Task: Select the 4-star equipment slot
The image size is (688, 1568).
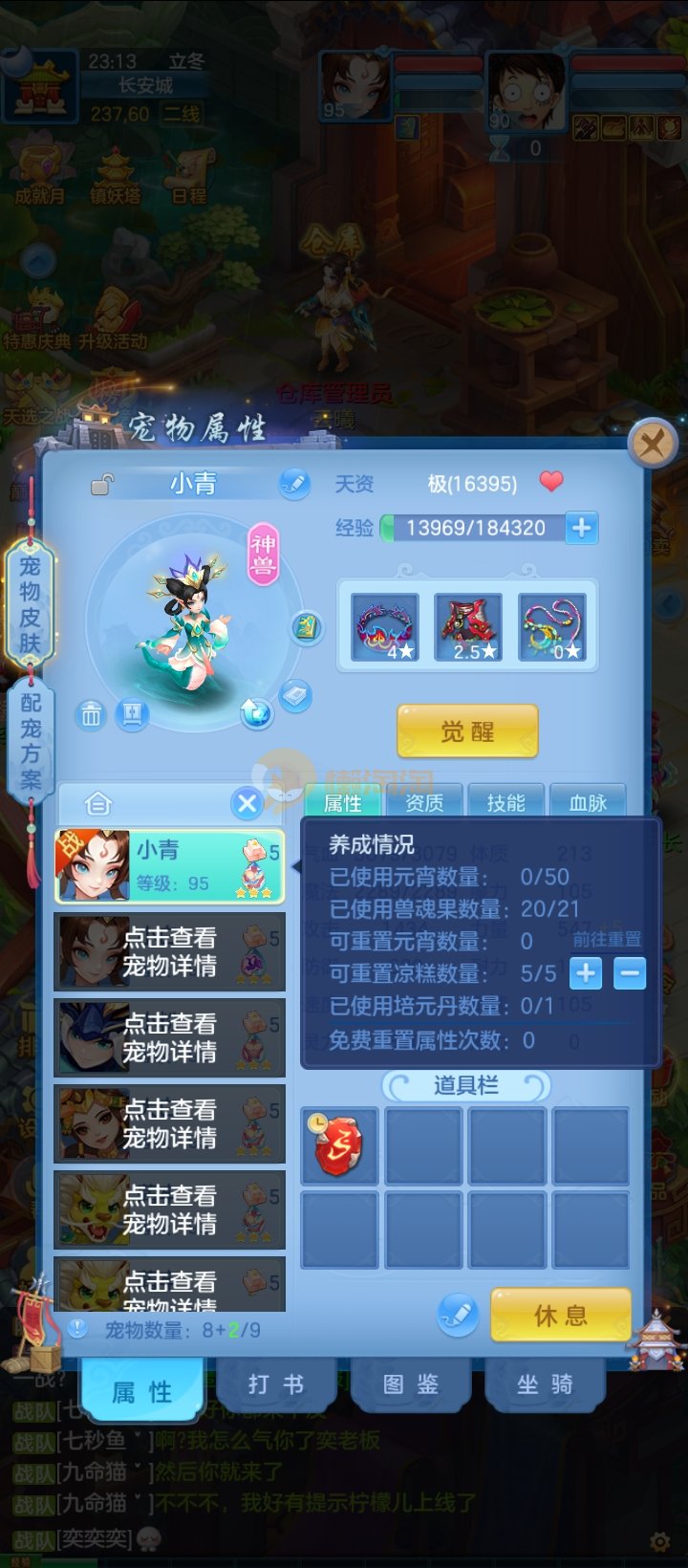Action: [384, 627]
